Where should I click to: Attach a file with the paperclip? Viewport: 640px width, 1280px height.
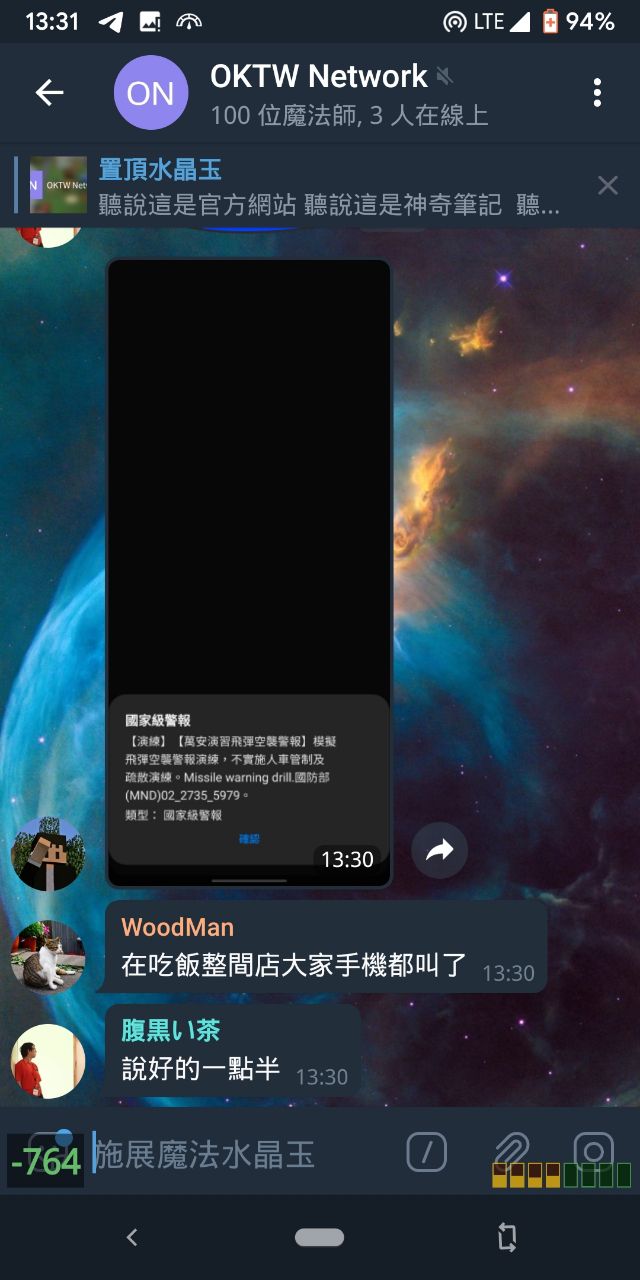[511, 1153]
